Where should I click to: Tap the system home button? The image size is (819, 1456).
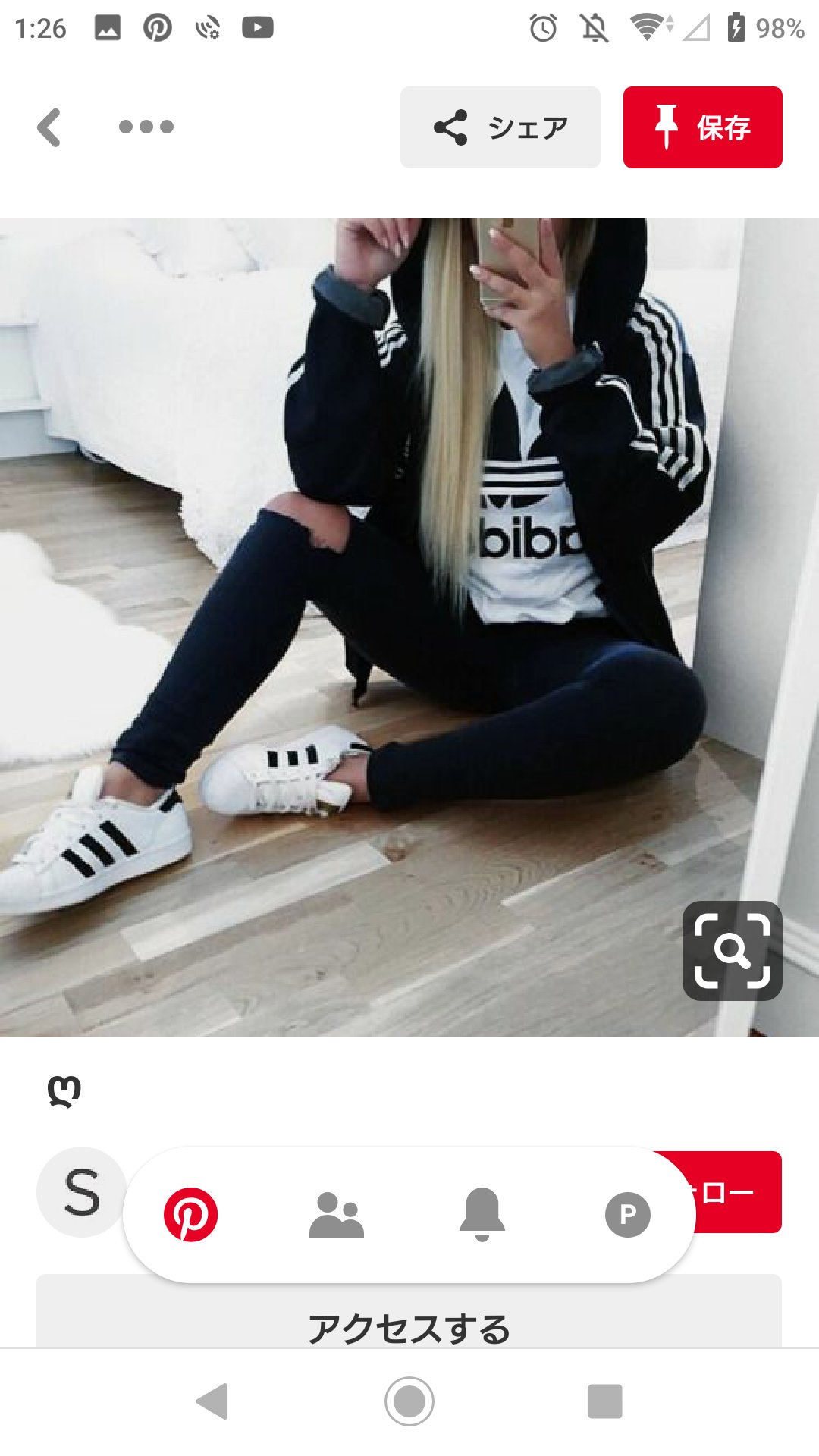409,1401
